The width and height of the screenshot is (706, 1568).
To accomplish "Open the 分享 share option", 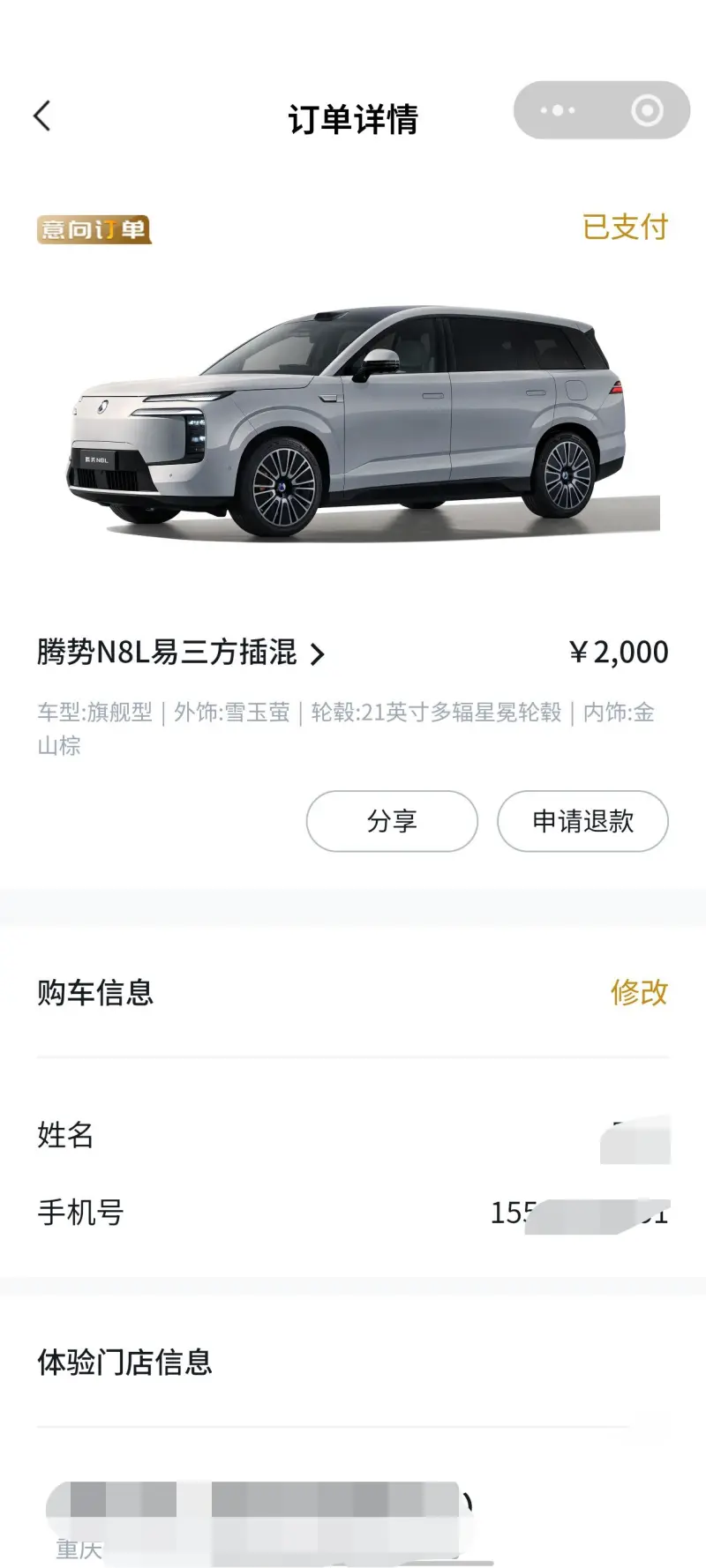I will pos(391,821).
